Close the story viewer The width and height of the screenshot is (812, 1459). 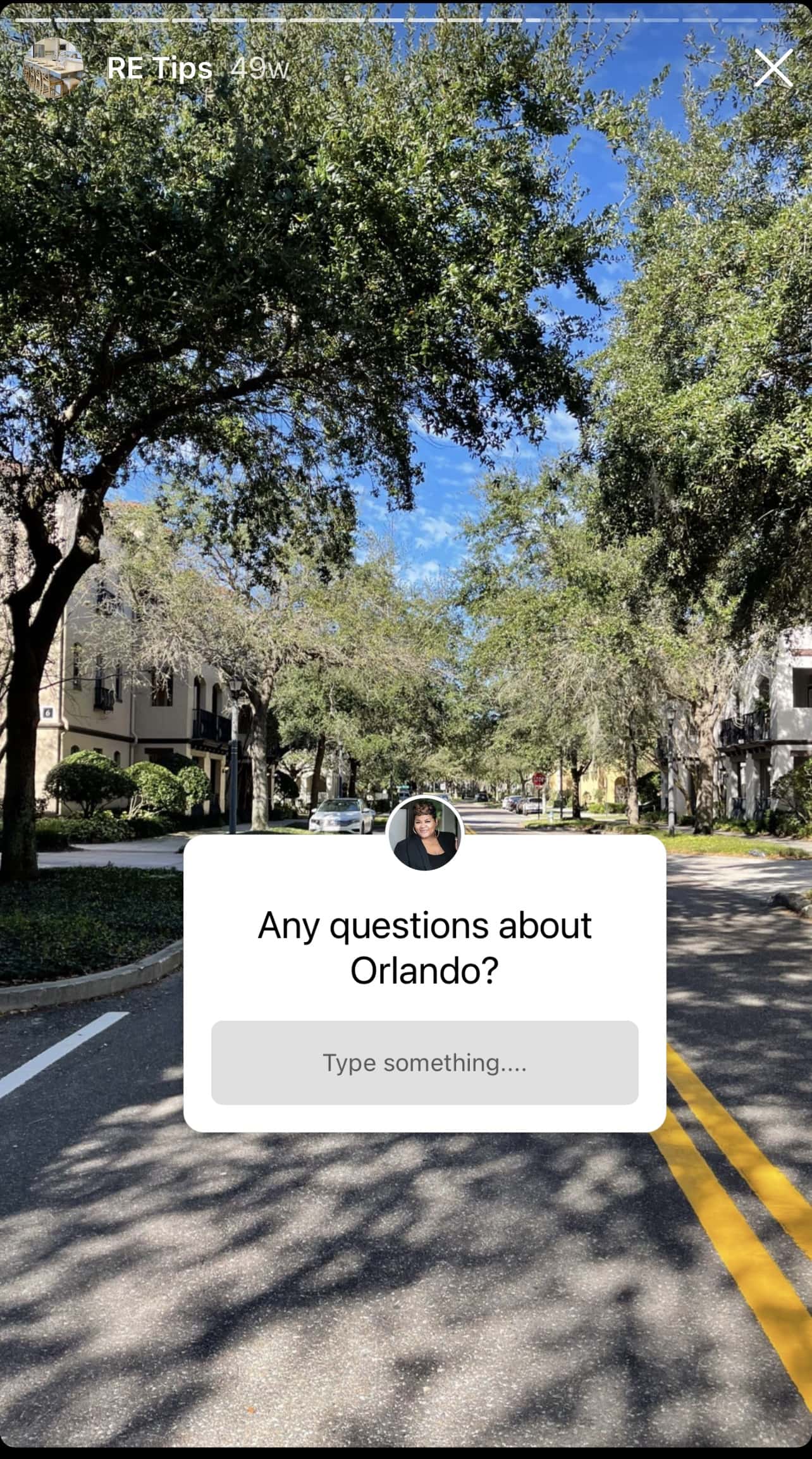(773, 68)
